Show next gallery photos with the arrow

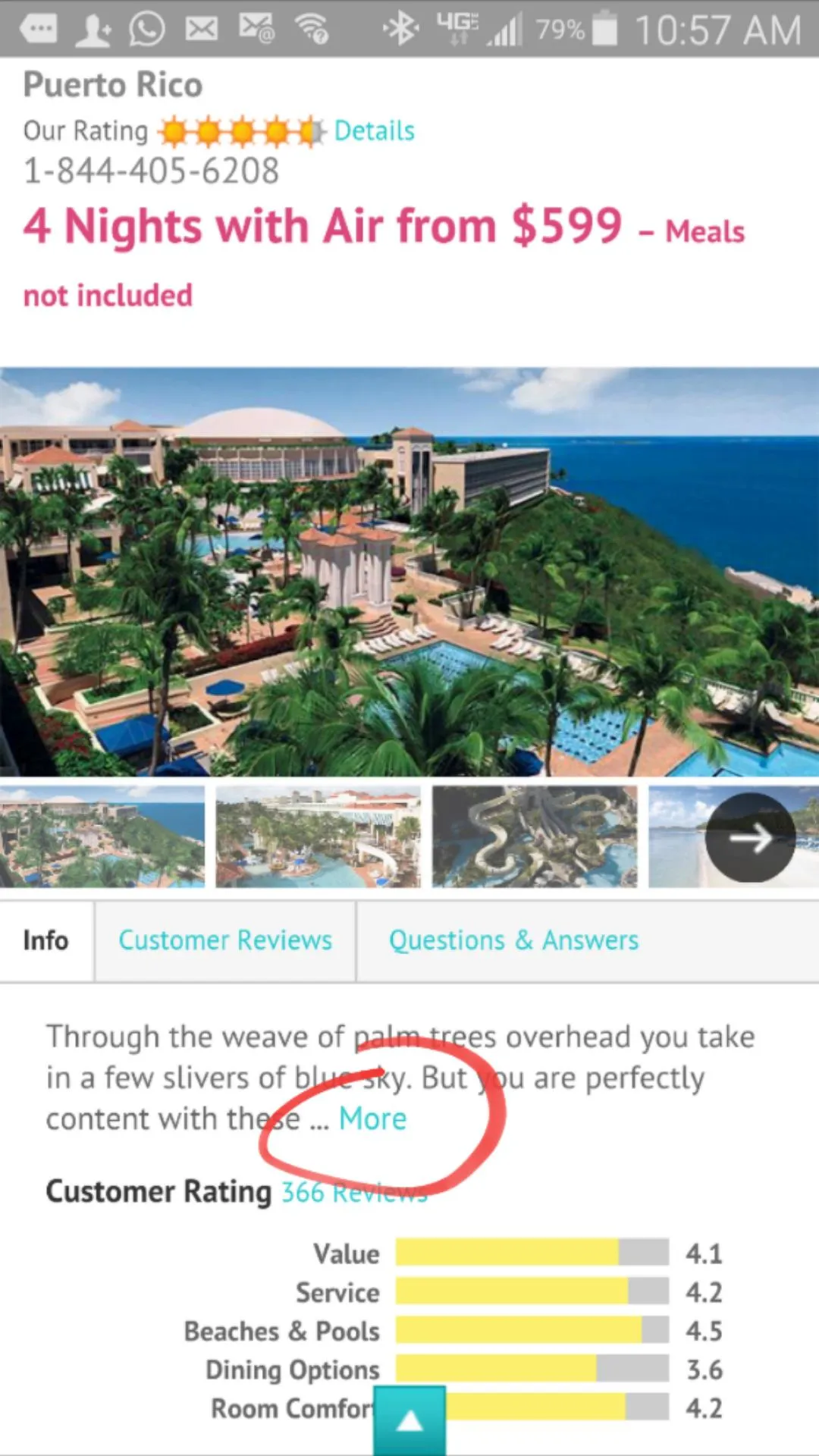coord(750,837)
